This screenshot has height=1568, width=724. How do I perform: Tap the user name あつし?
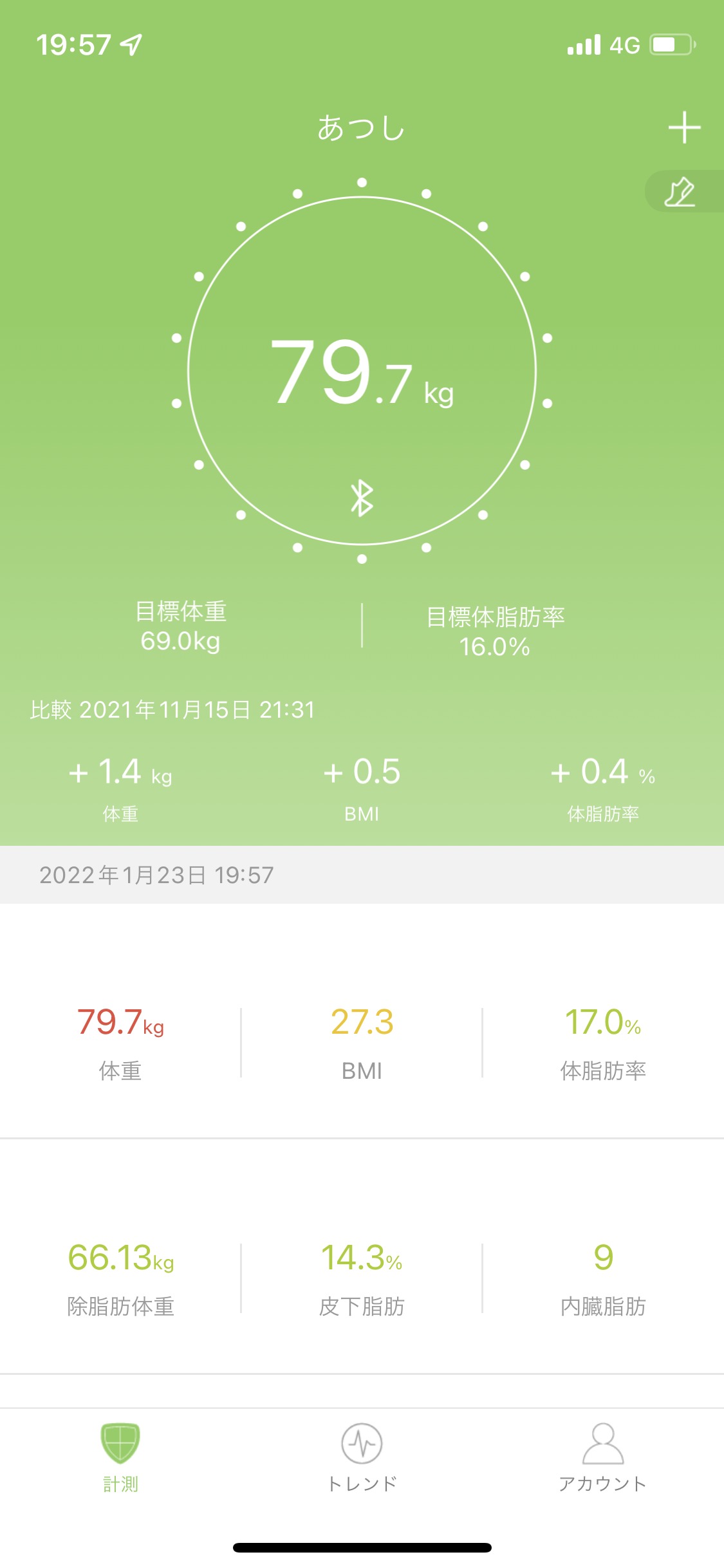point(362,127)
